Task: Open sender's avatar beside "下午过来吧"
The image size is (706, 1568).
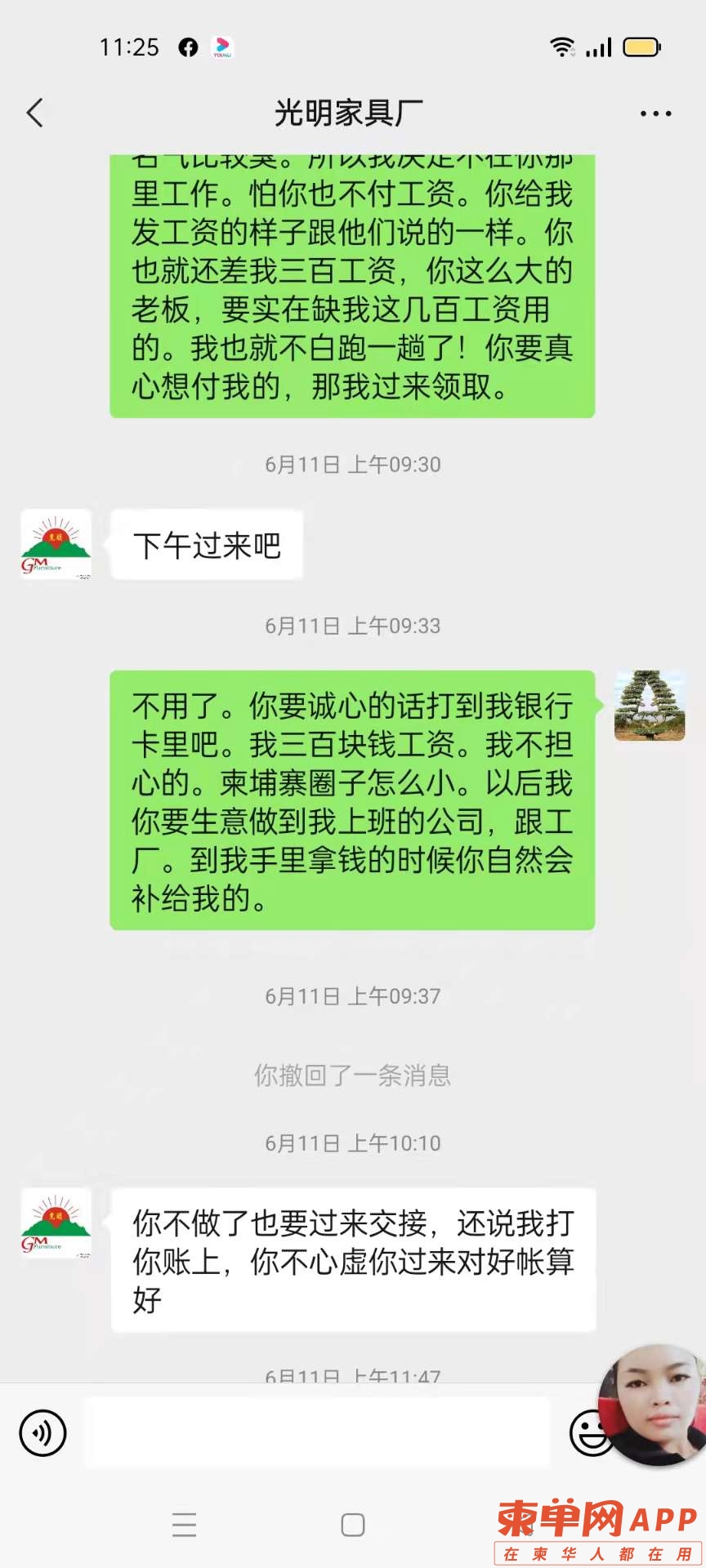Action: tap(56, 545)
